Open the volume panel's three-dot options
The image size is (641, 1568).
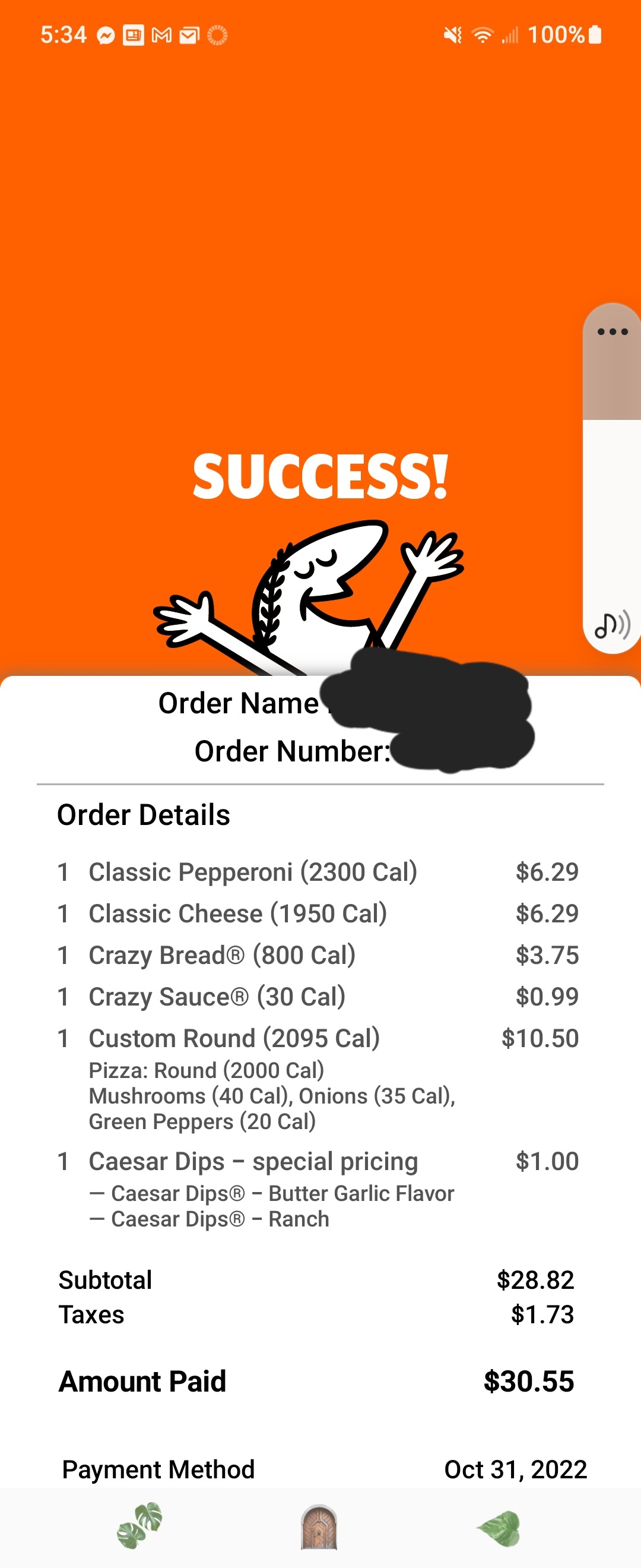pyautogui.click(x=612, y=332)
